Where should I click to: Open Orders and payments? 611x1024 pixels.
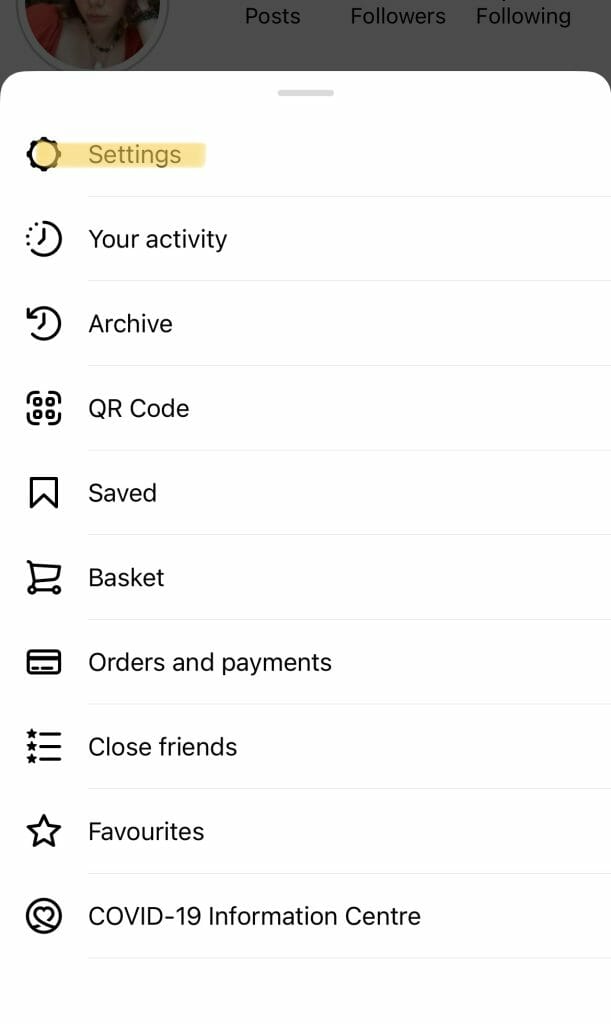point(306,662)
